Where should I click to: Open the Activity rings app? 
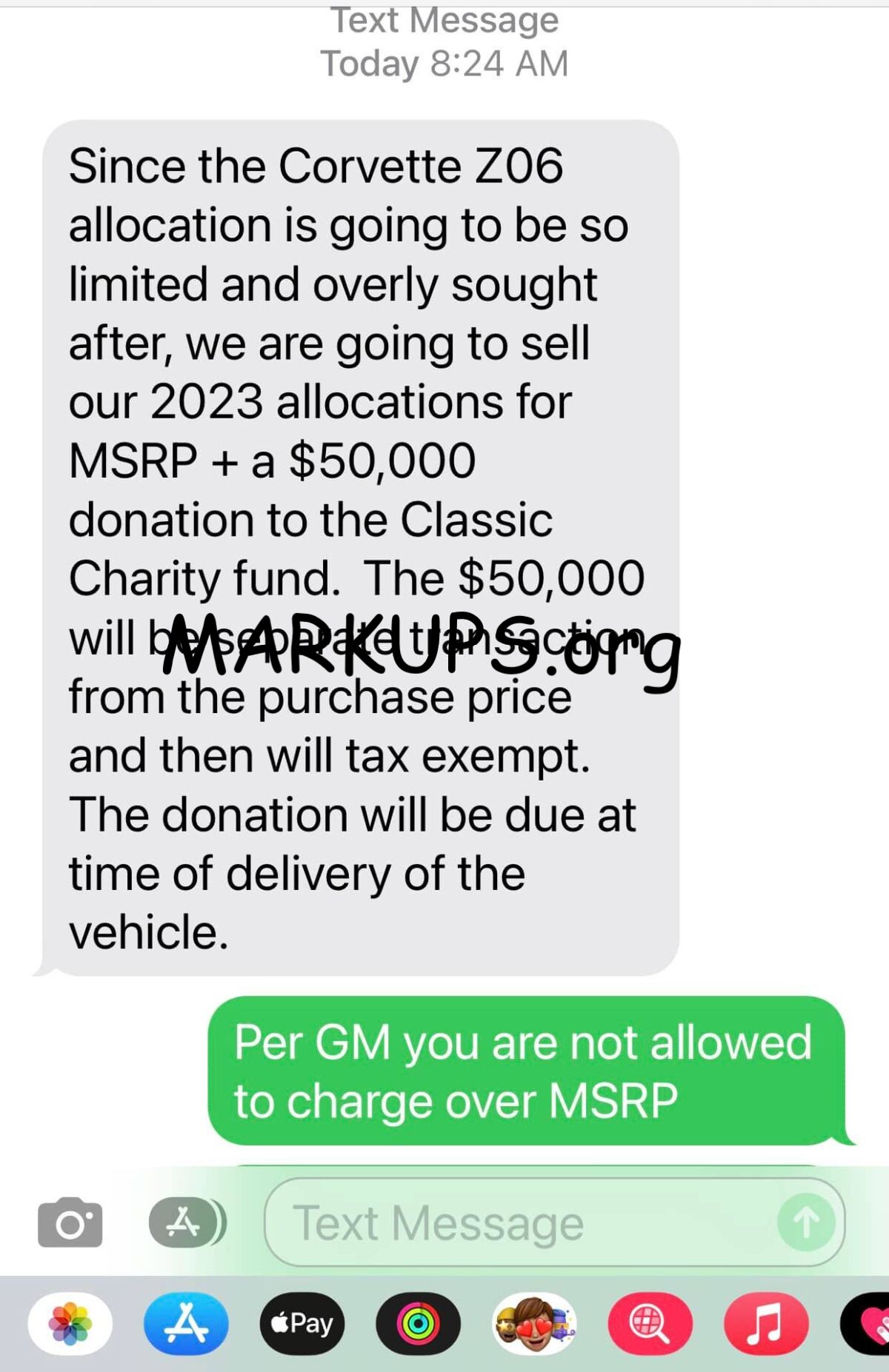click(418, 1323)
